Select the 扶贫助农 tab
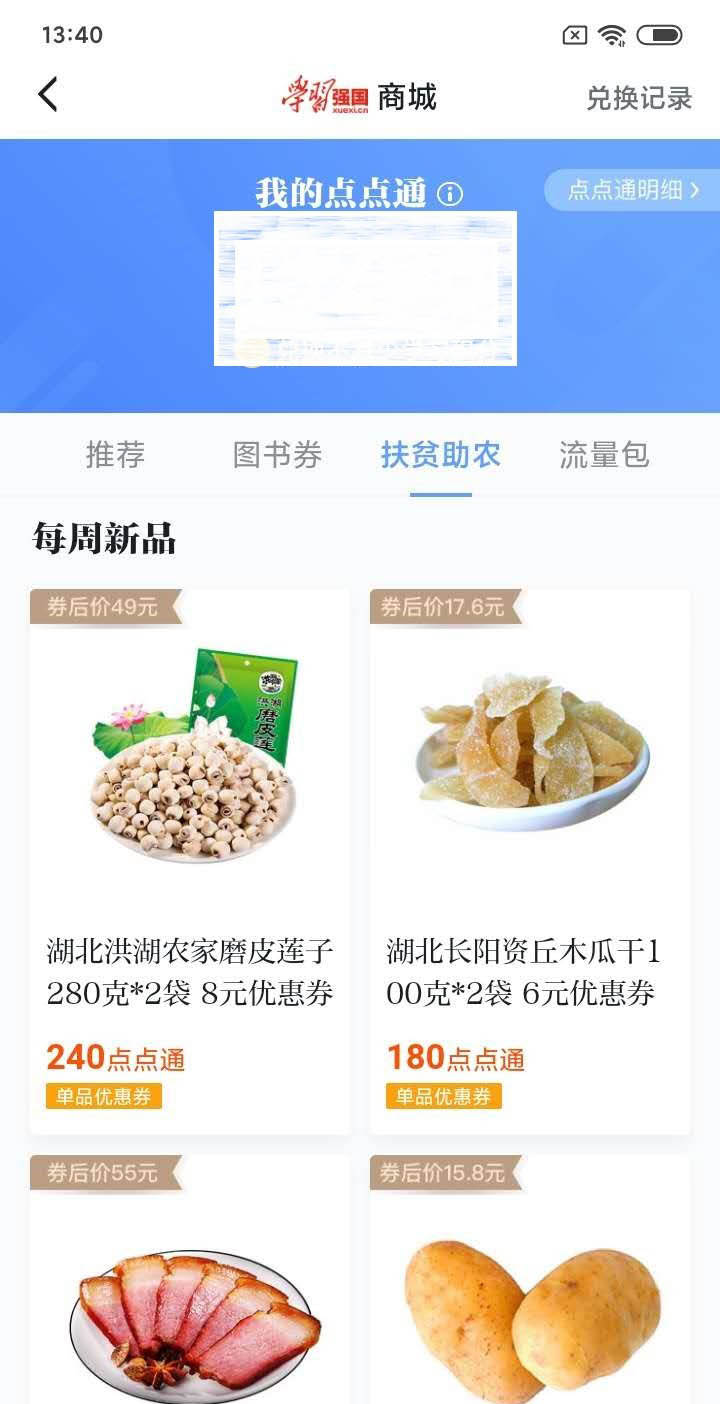 pos(440,455)
